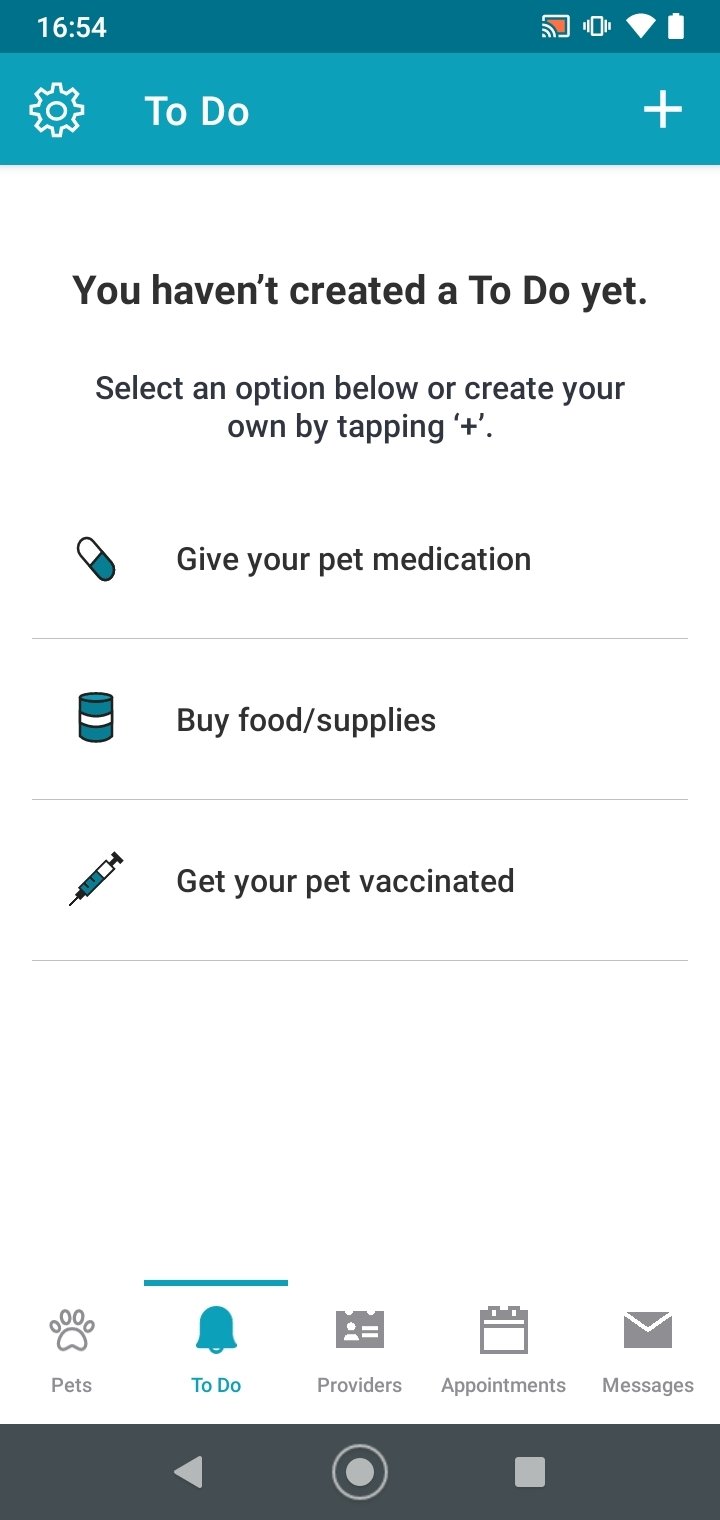
Task: Open the settings gear icon
Action: click(x=57, y=110)
